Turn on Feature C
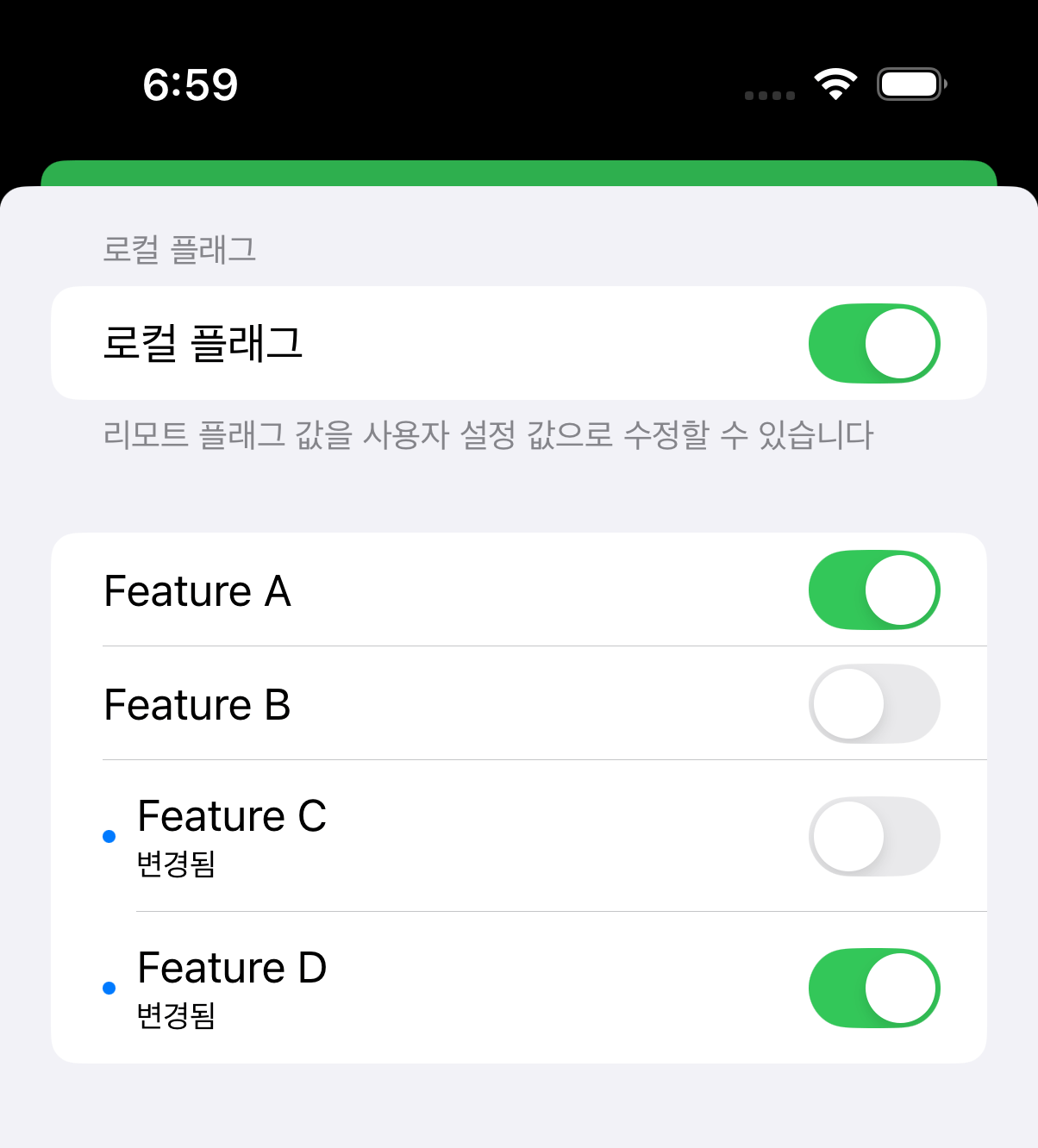Viewport: 1038px width, 1148px height. point(873,836)
